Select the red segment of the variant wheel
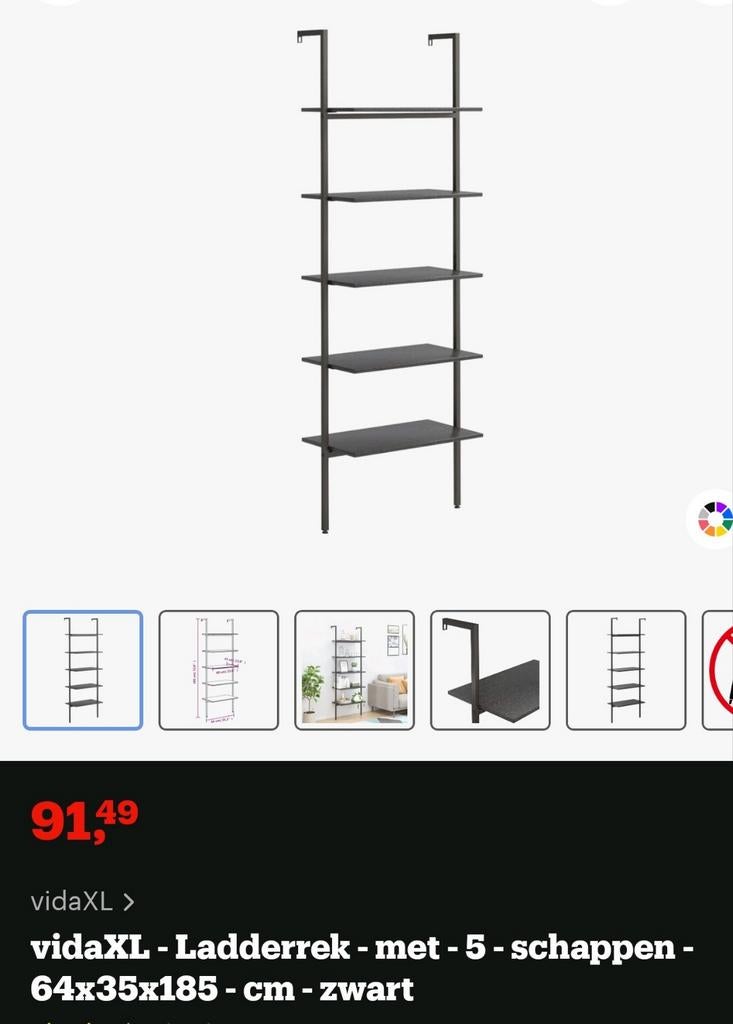The image size is (733, 1024). pos(703,524)
